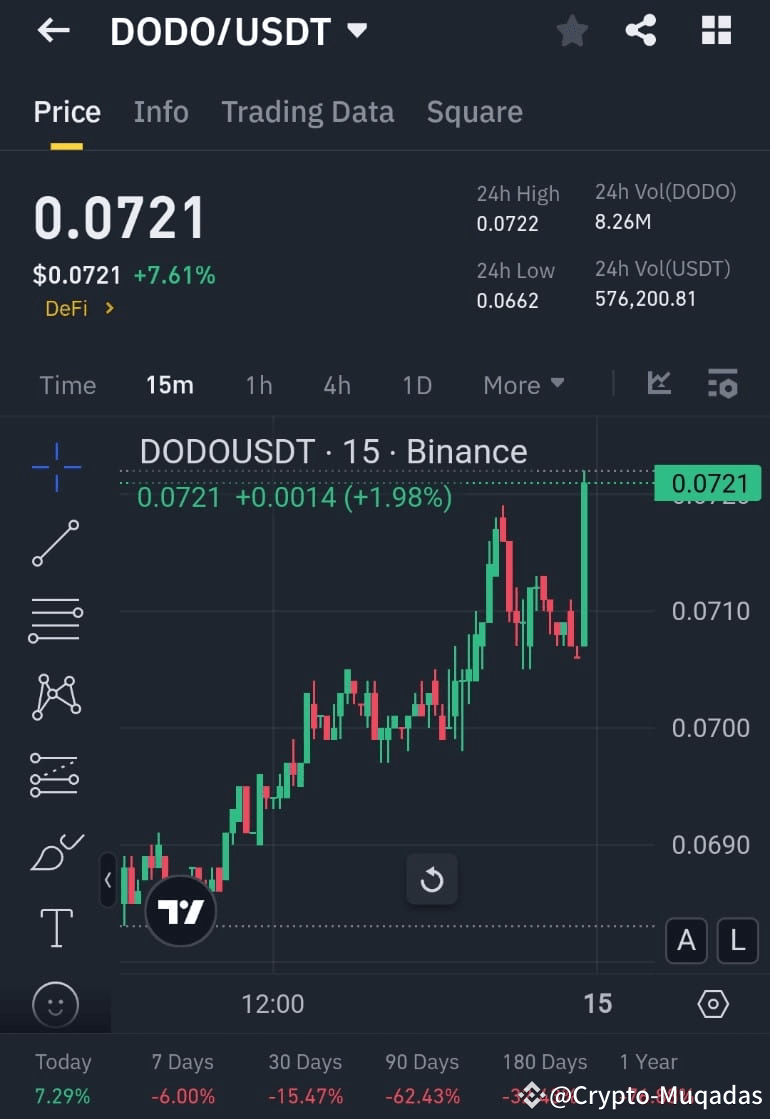Select the brush drawing tool
Viewport: 770px width, 1119px height.
pos(55,853)
